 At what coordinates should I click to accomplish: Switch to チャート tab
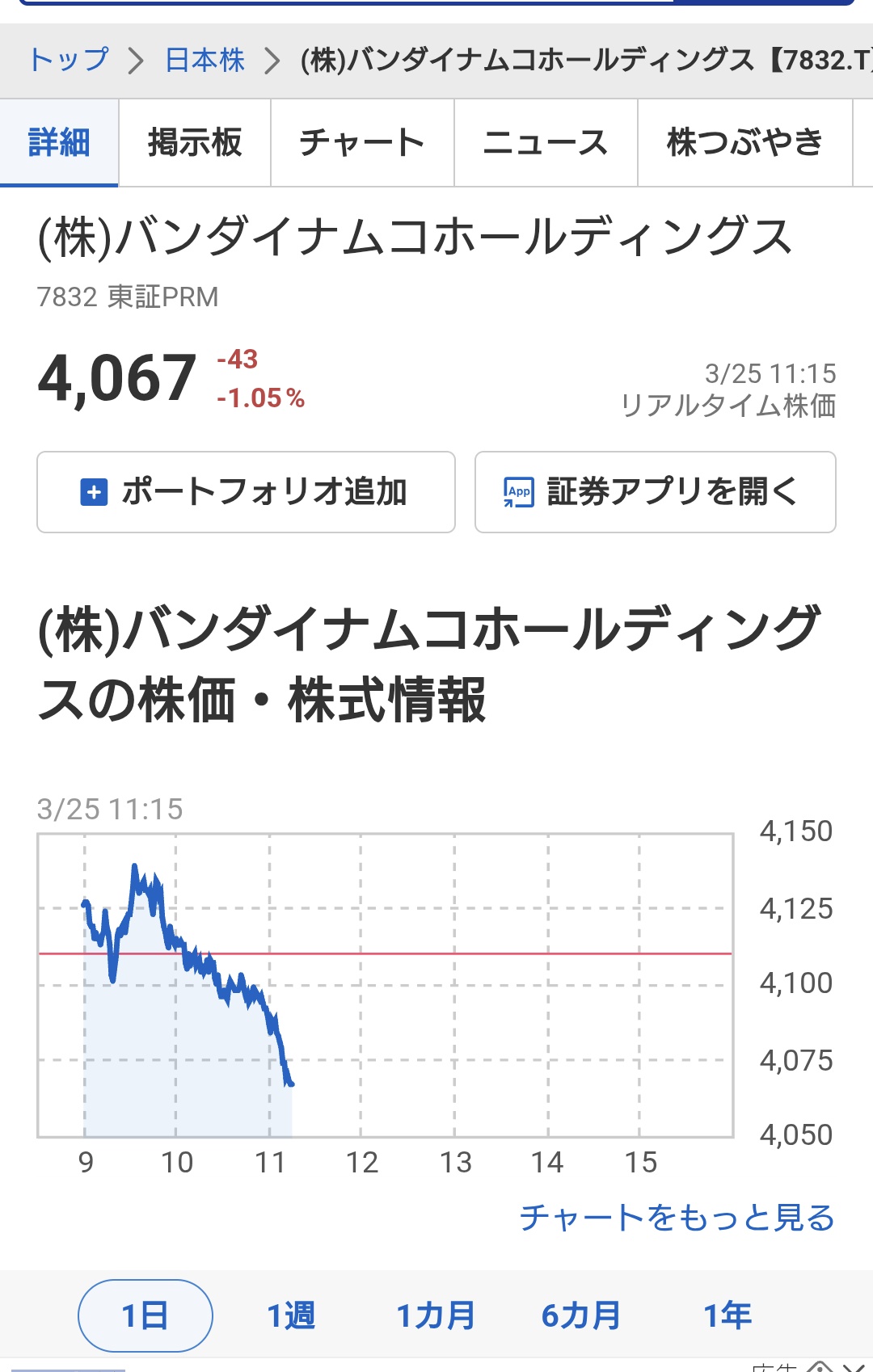[x=362, y=143]
